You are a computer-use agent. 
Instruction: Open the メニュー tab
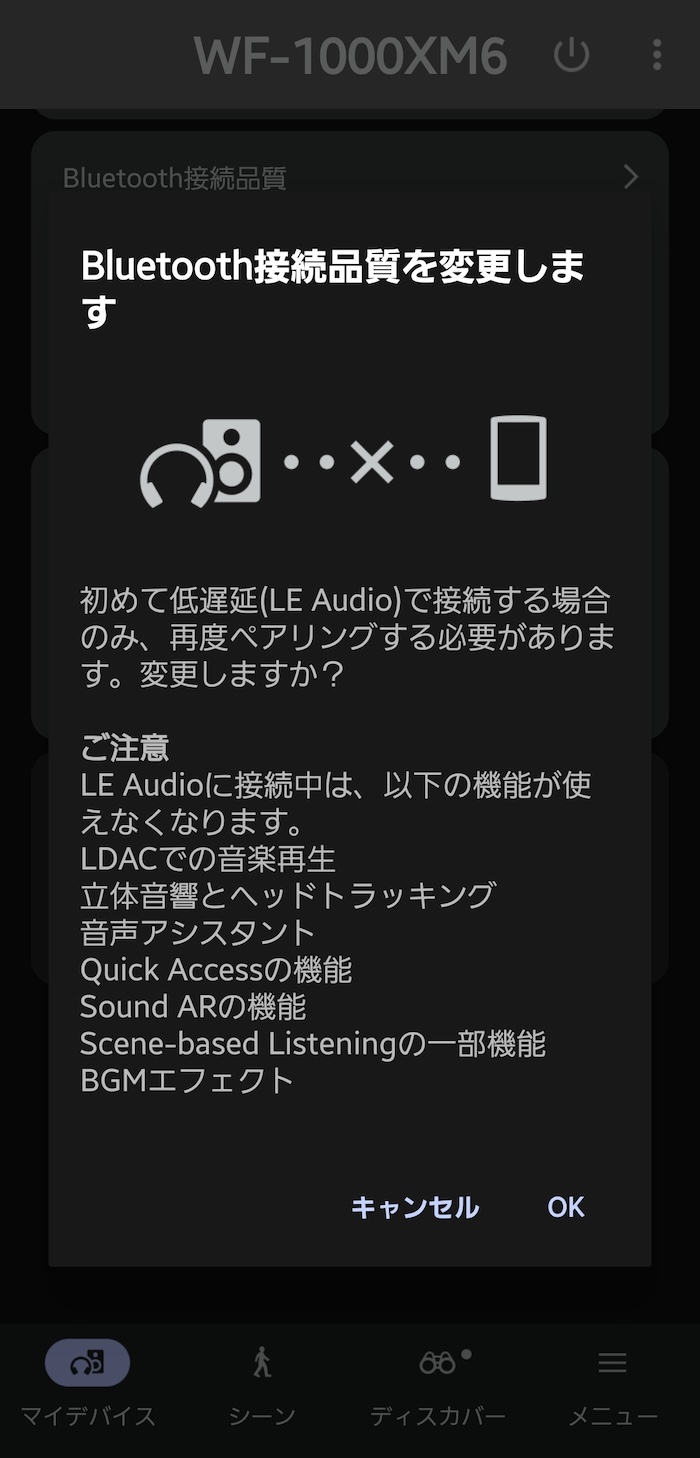point(612,1385)
